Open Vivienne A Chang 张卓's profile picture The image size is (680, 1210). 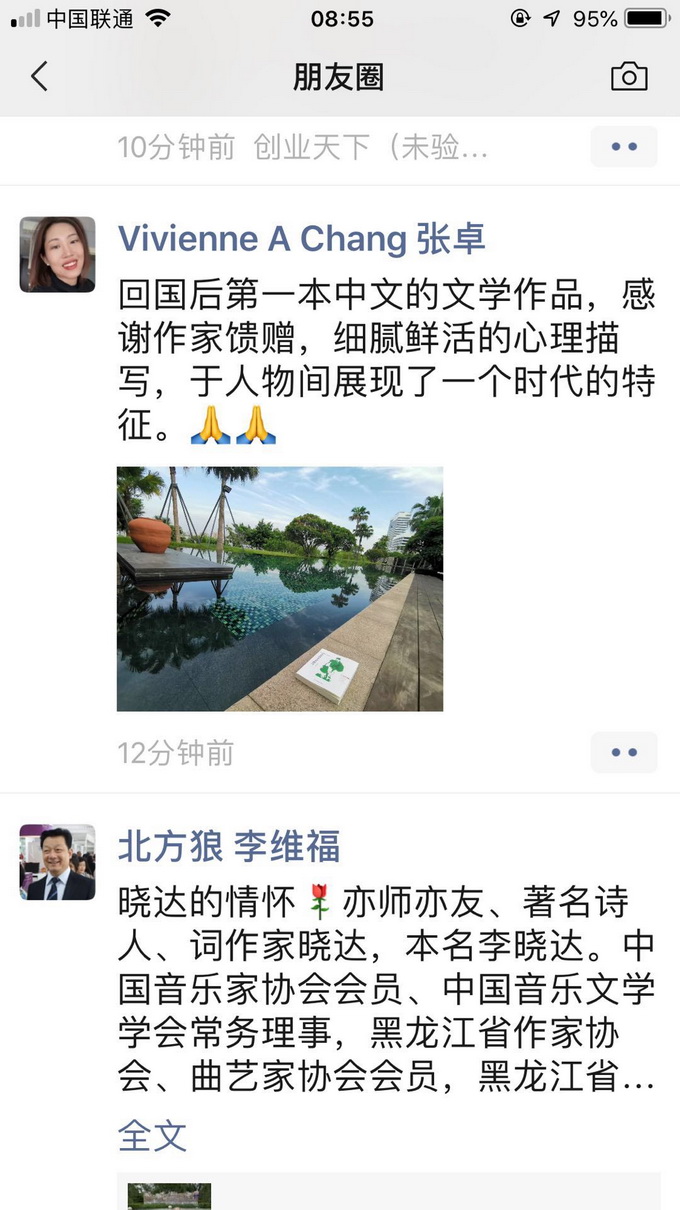(58, 254)
